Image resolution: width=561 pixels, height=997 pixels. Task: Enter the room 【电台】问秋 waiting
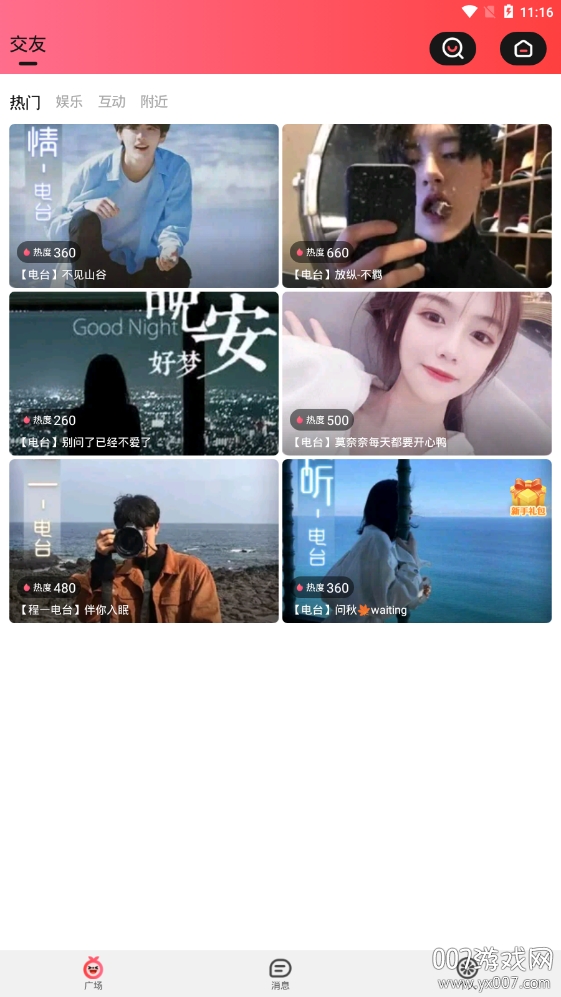[417, 541]
